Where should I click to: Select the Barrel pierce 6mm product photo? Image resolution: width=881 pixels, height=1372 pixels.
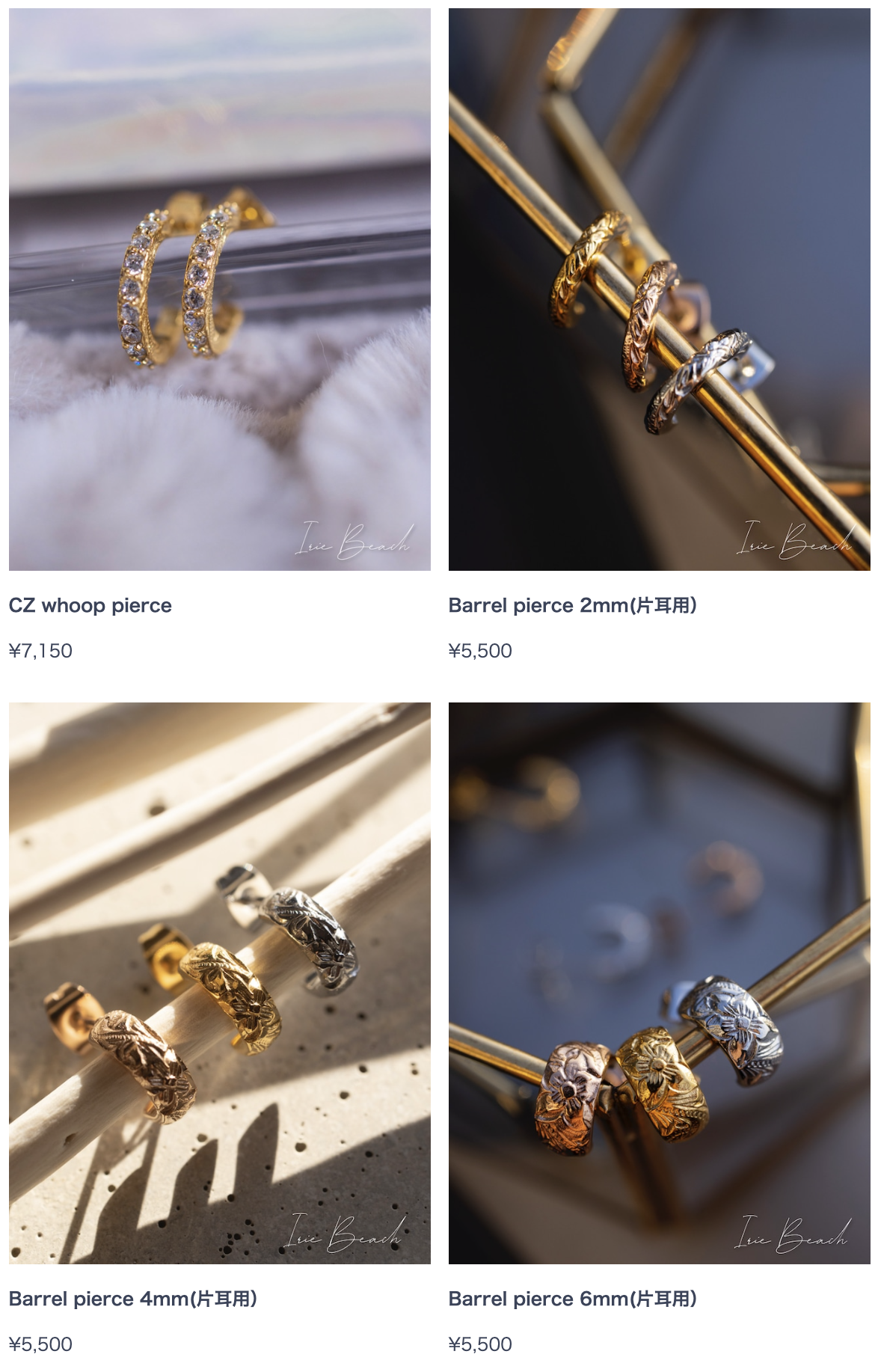click(659, 983)
